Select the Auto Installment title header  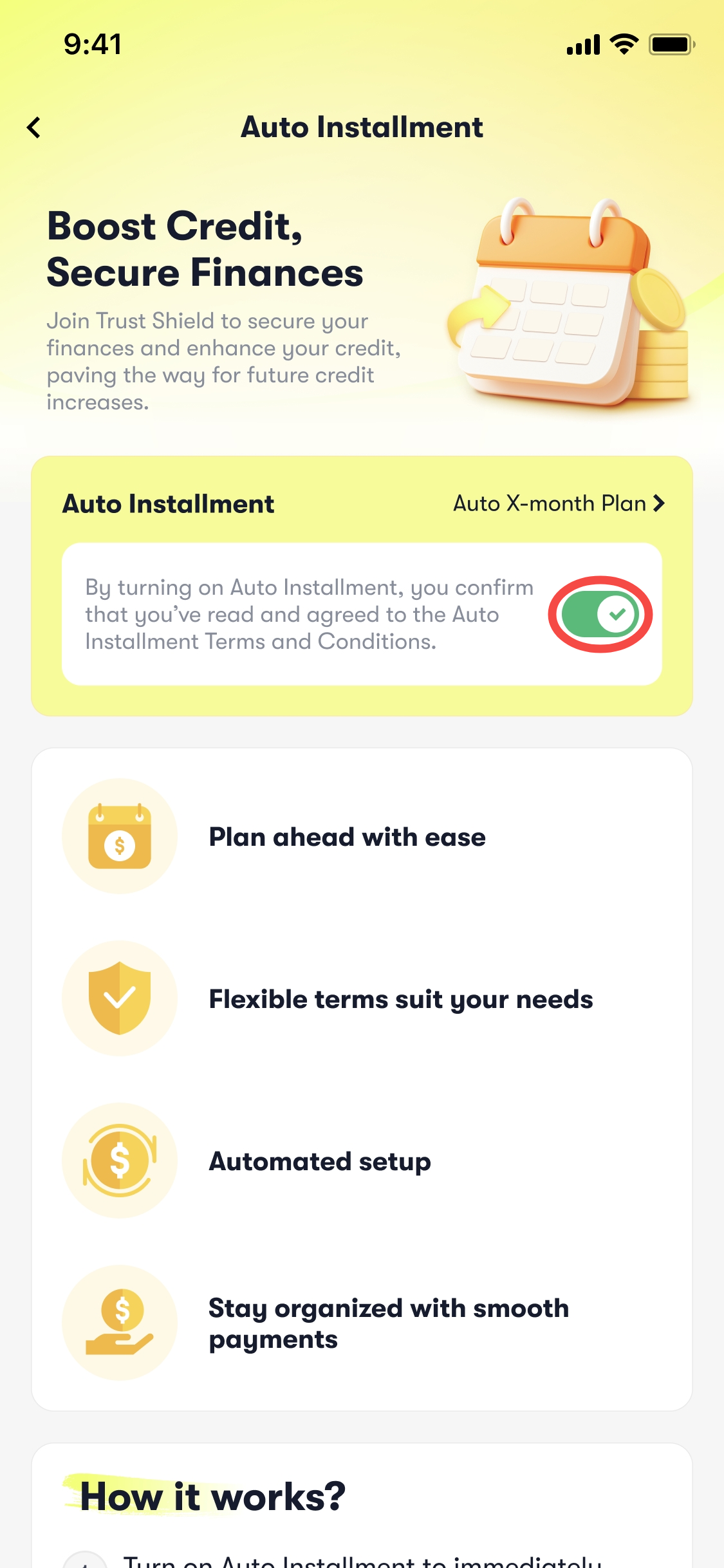pos(362,127)
